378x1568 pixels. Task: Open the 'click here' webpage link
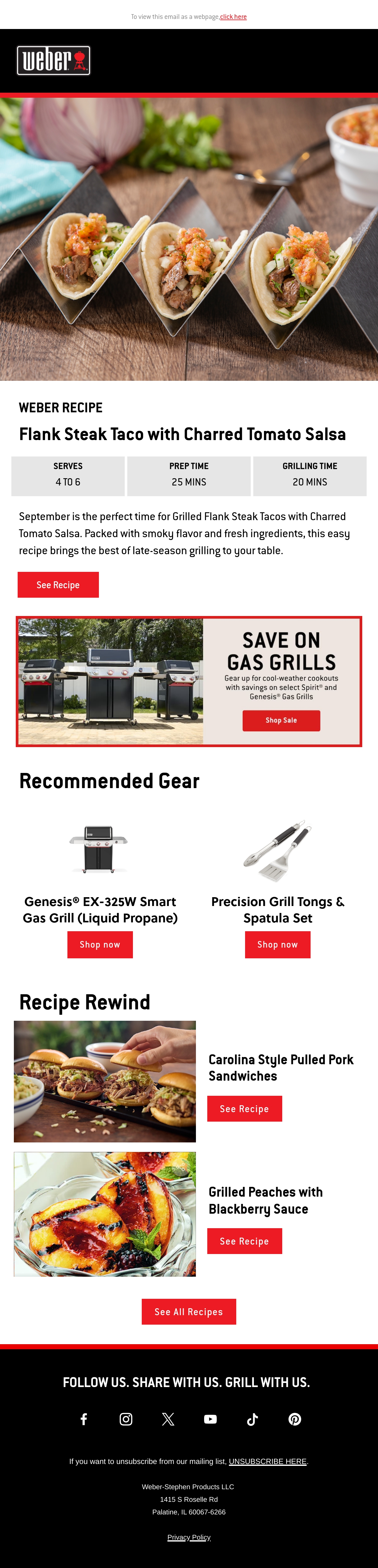tap(233, 17)
